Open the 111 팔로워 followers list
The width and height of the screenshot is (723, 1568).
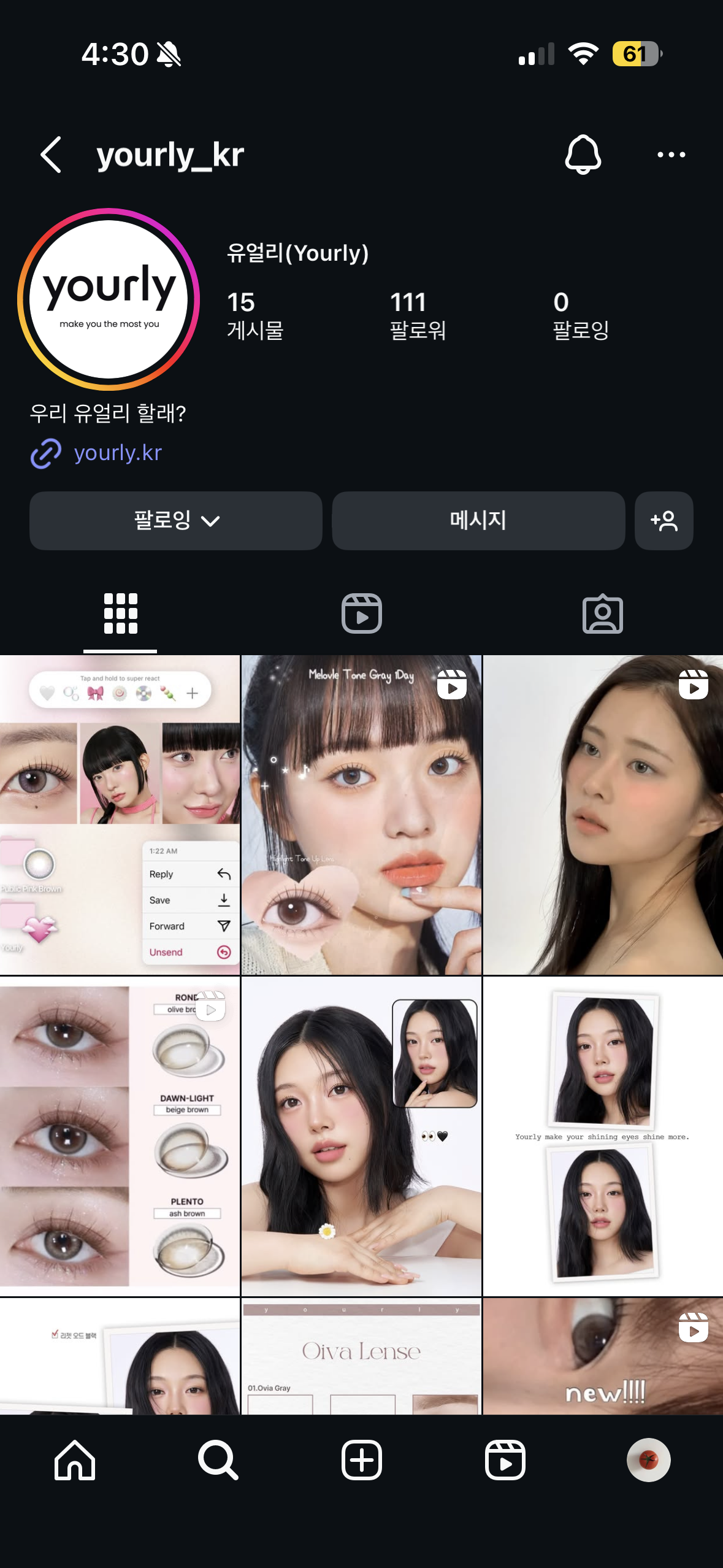coord(418,315)
